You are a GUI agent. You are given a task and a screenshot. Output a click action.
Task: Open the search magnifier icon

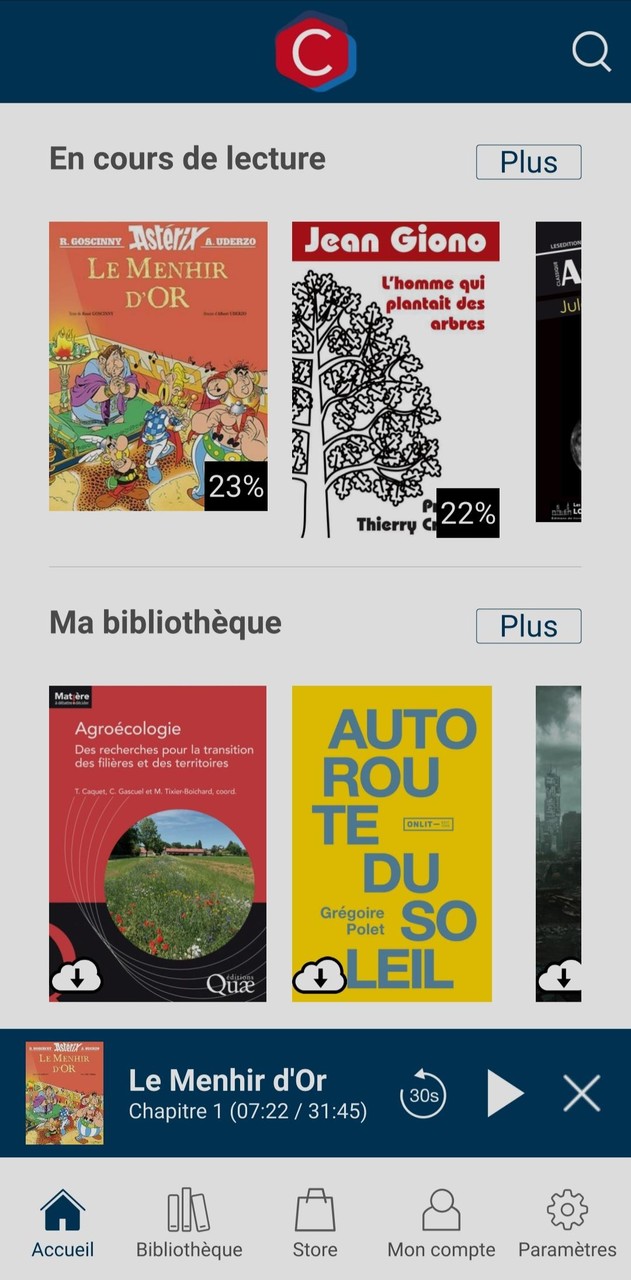591,51
